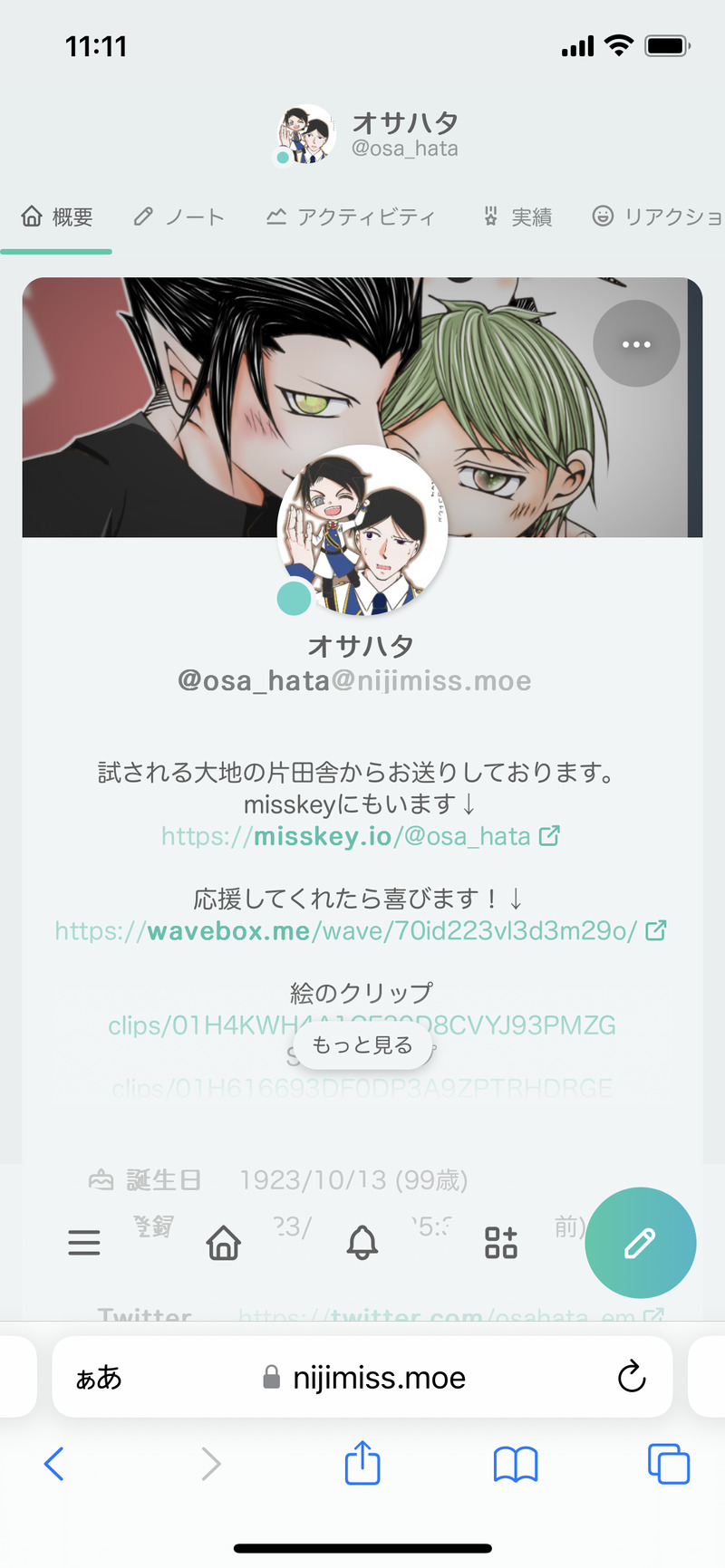Go back to the previous page
The width and height of the screenshot is (725, 1568).
54,1463
